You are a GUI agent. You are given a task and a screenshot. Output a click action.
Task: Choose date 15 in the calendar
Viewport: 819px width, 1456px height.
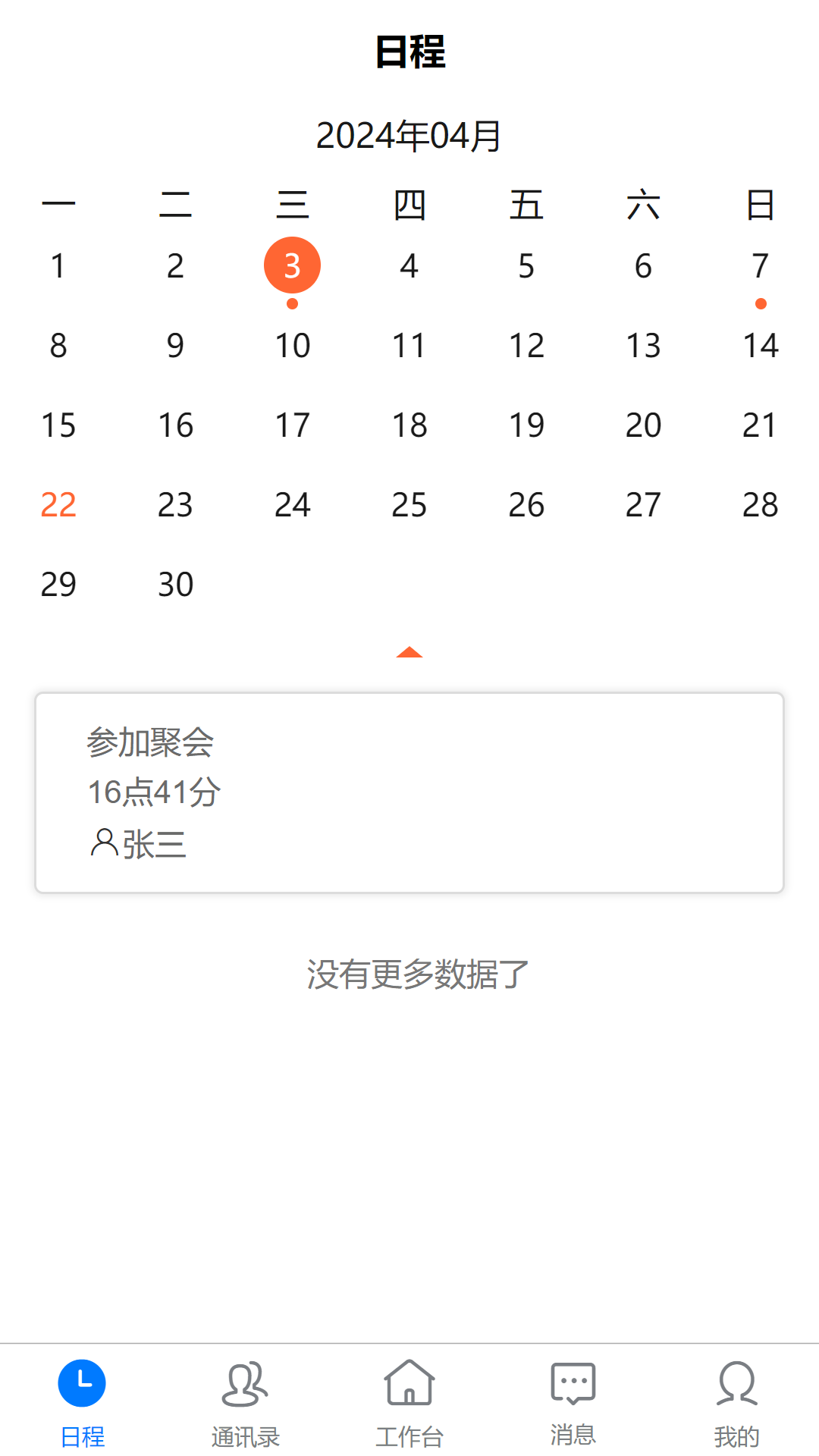click(58, 425)
